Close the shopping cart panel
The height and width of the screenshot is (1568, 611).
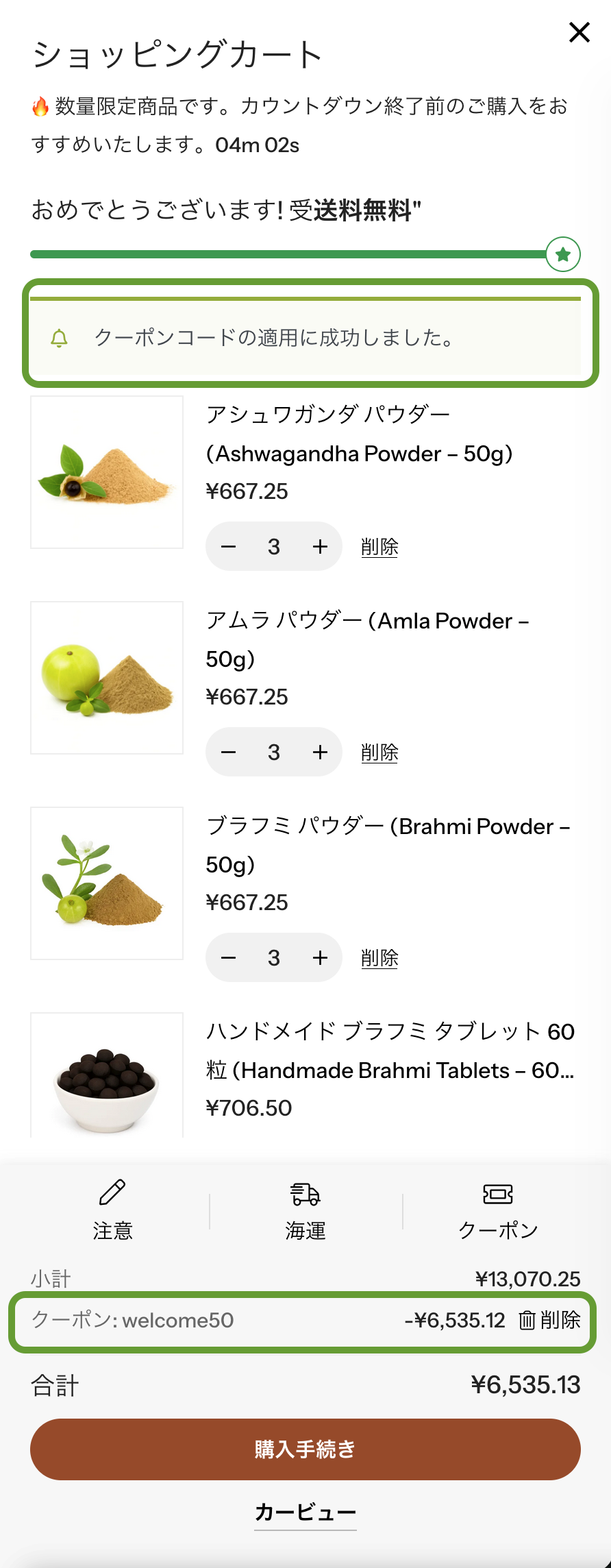[579, 32]
